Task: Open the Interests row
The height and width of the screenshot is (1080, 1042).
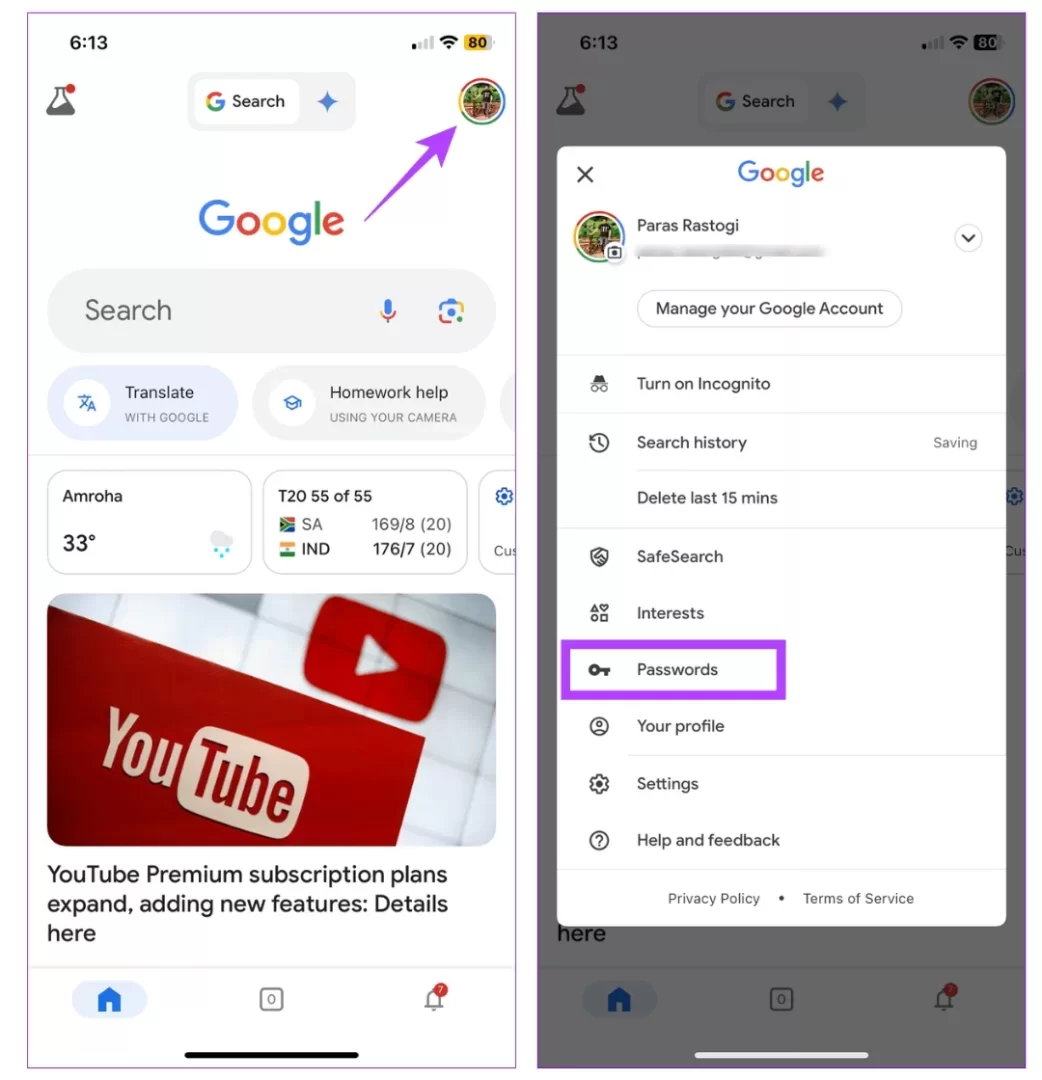Action: click(670, 613)
